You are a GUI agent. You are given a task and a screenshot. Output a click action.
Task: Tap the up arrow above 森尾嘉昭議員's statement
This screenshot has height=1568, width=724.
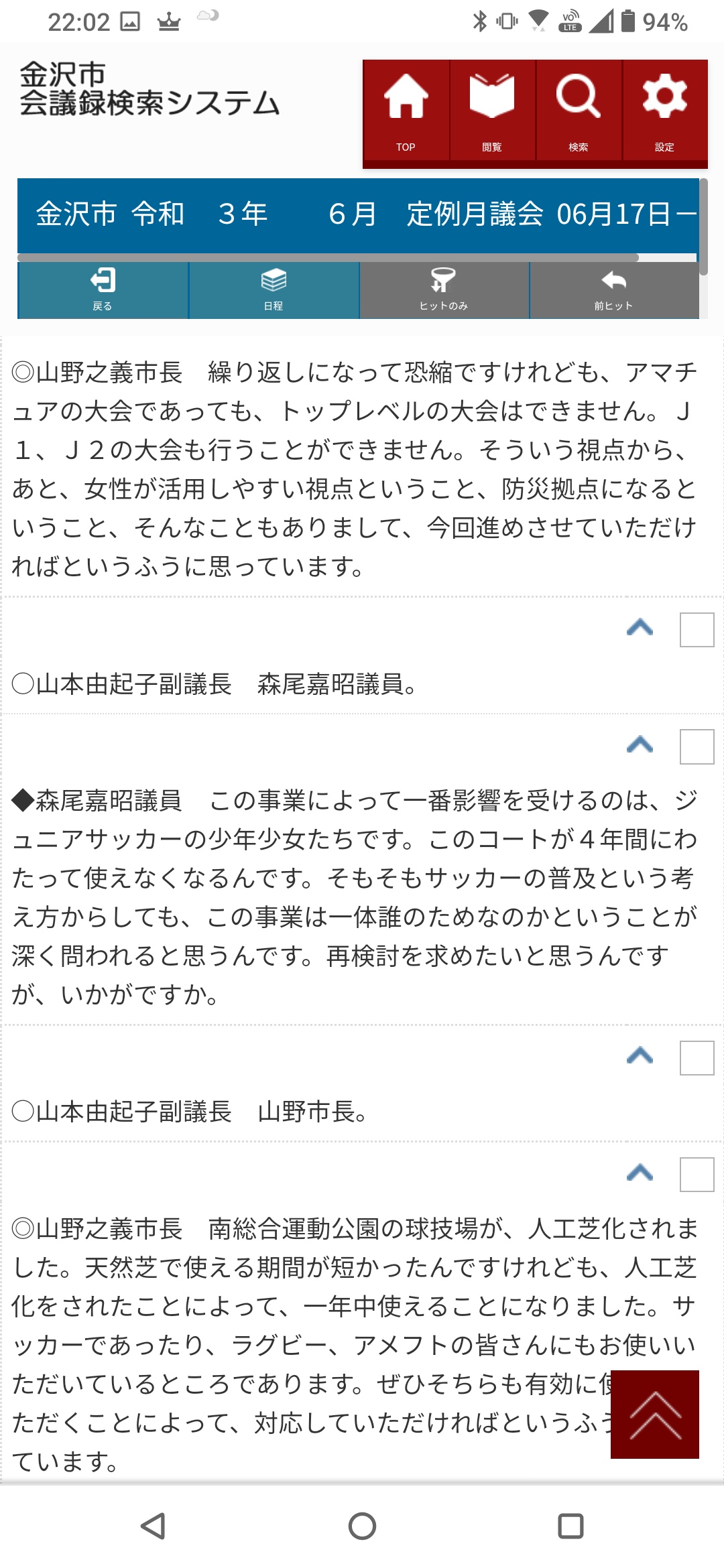(640, 744)
